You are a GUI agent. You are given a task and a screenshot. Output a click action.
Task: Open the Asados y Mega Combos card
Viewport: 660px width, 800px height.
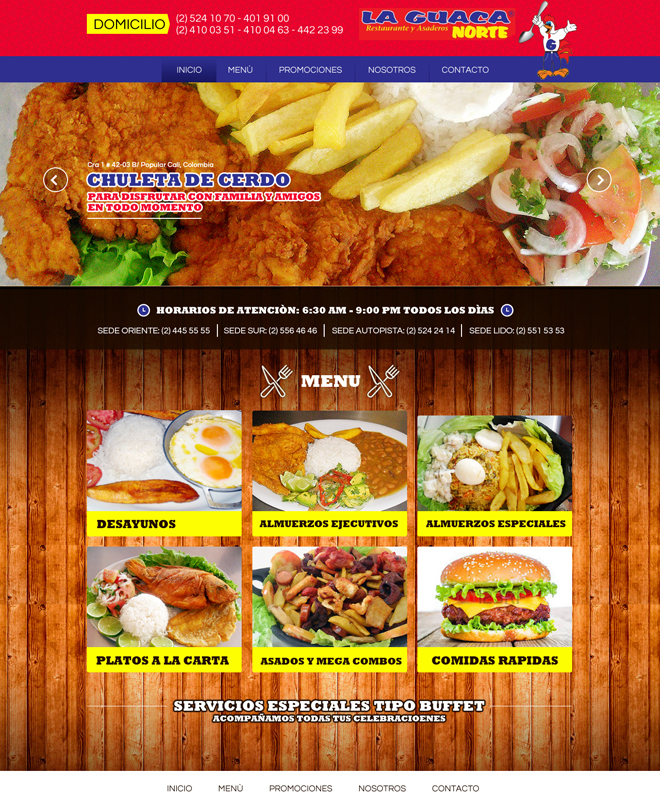coord(329,608)
